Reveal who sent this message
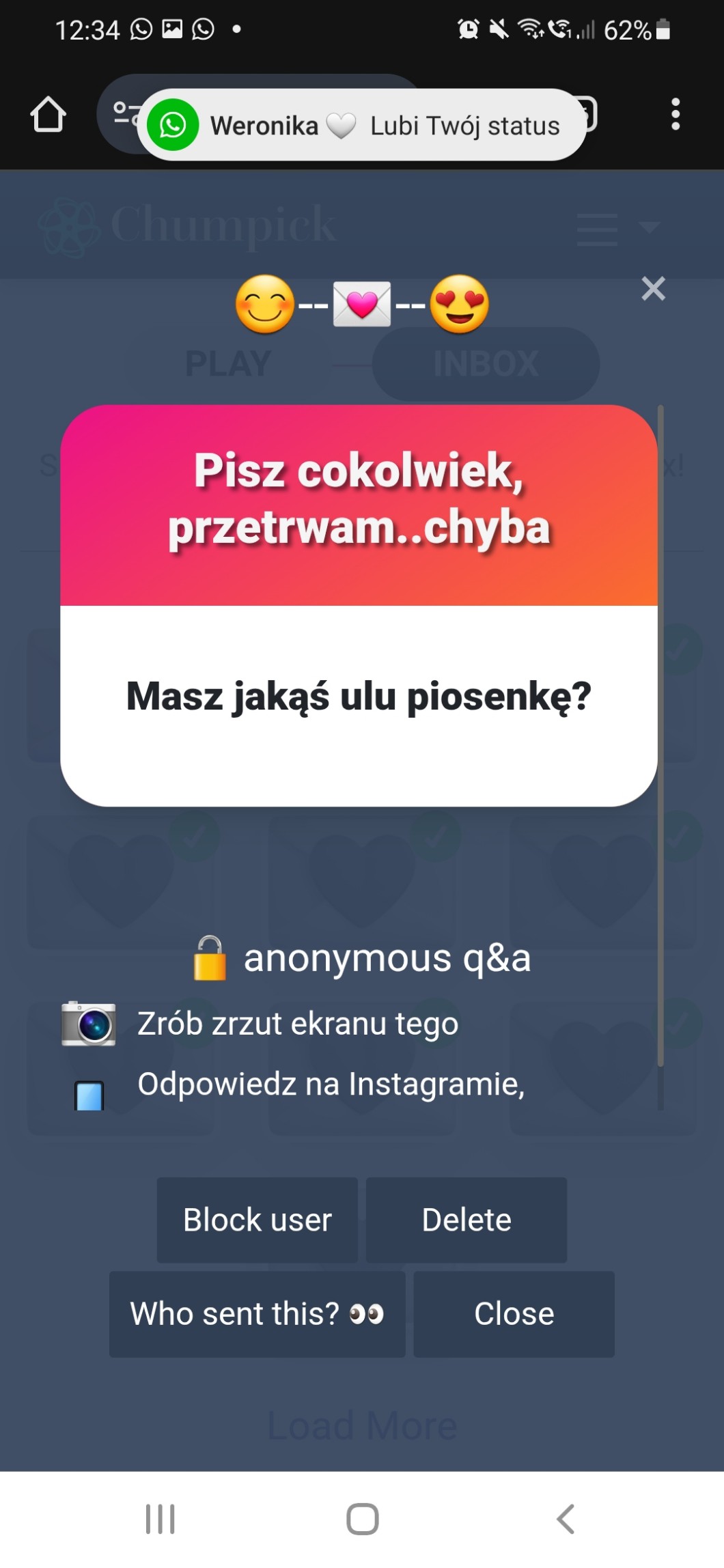 [257, 1313]
